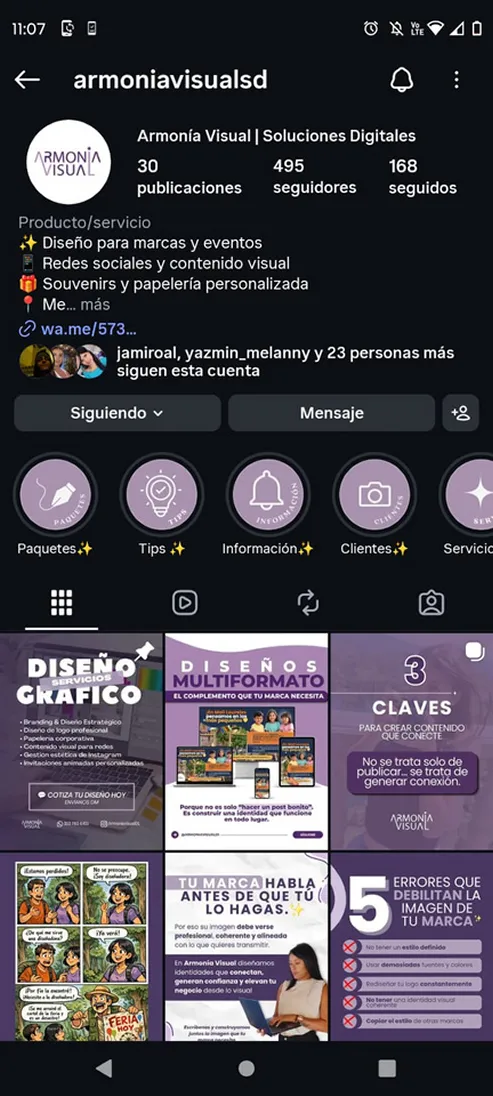View the Paquetes story highlight
This screenshot has width=493, height=1096.
coord(55,495)
